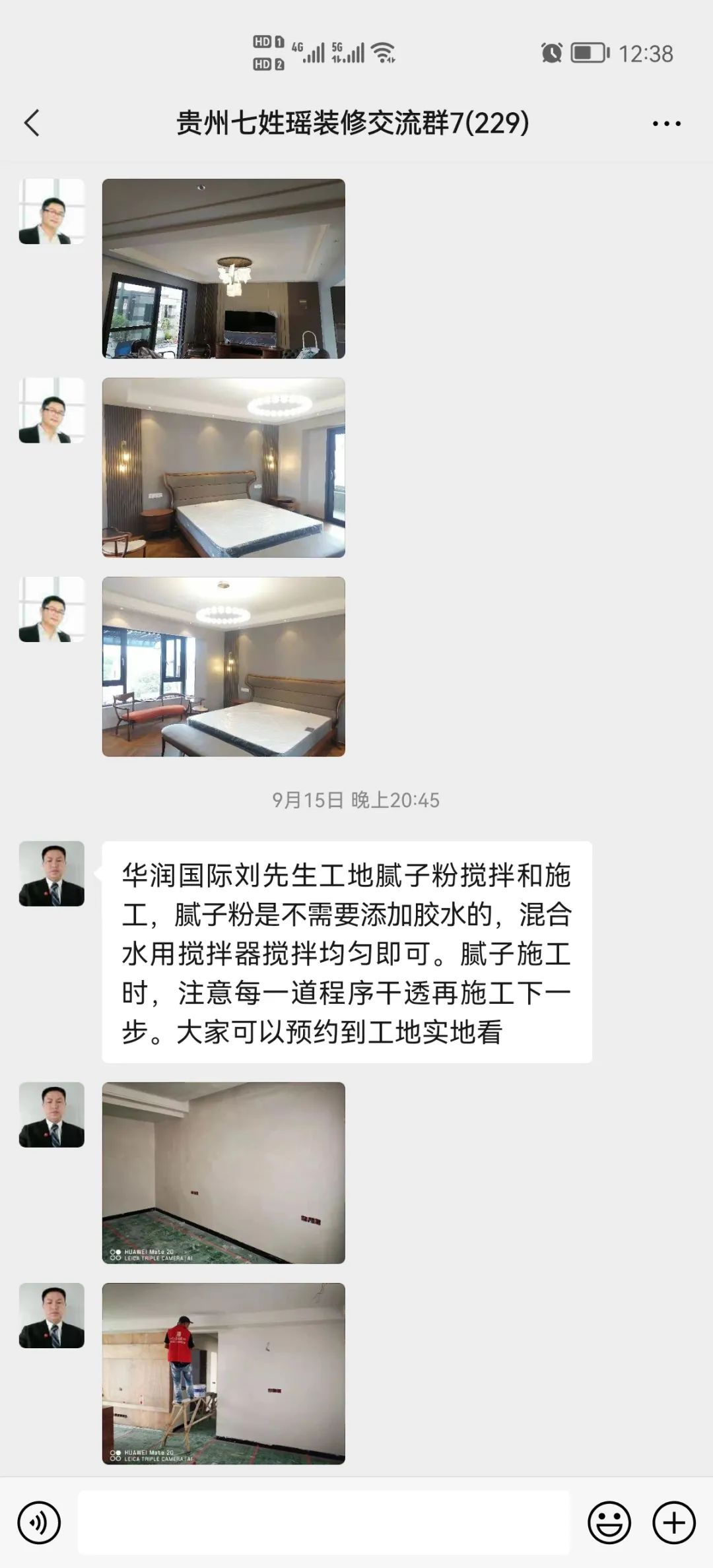The height and width of the screenshot is (1568, 713).
Task: View the photo of worker on ladder
Action: click(x=223, y=1373)
